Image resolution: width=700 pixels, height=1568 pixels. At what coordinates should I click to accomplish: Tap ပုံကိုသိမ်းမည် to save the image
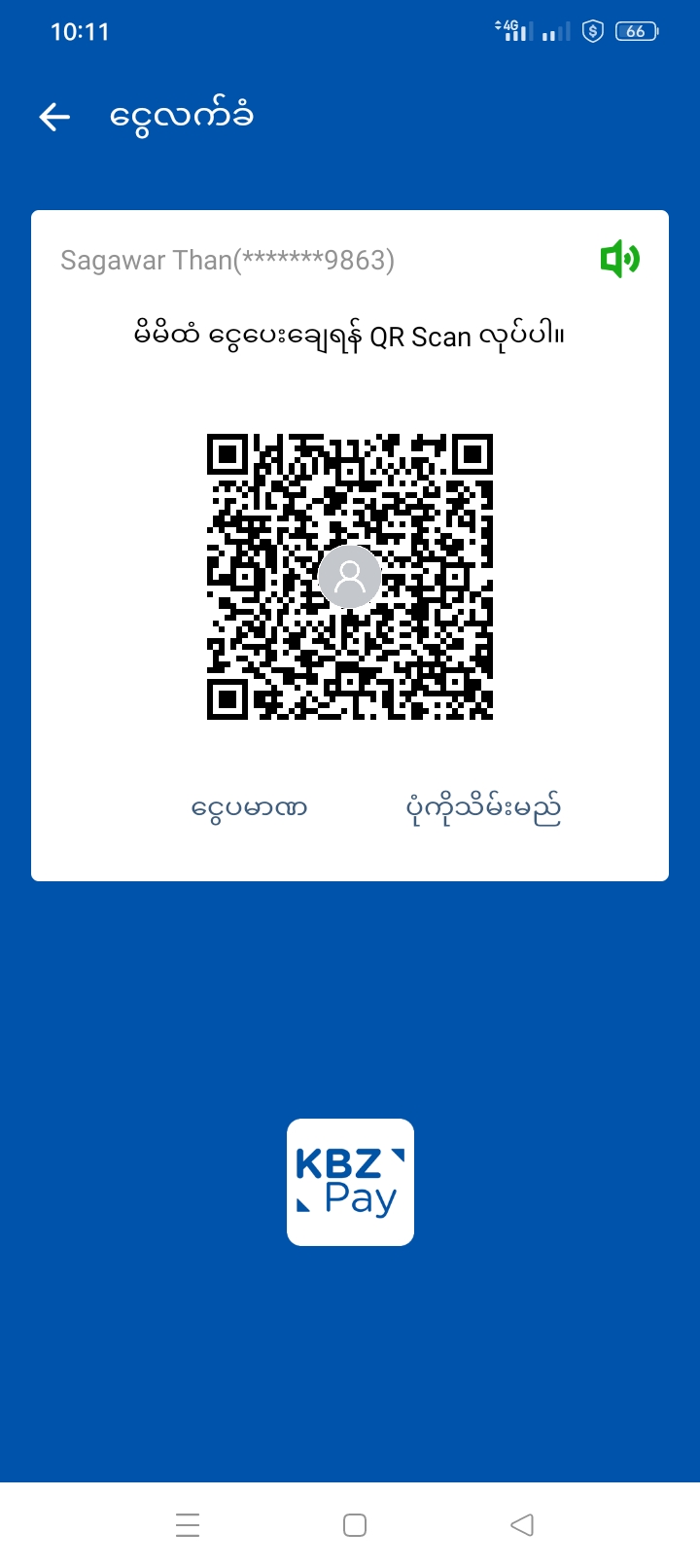[x=483, y=808]
